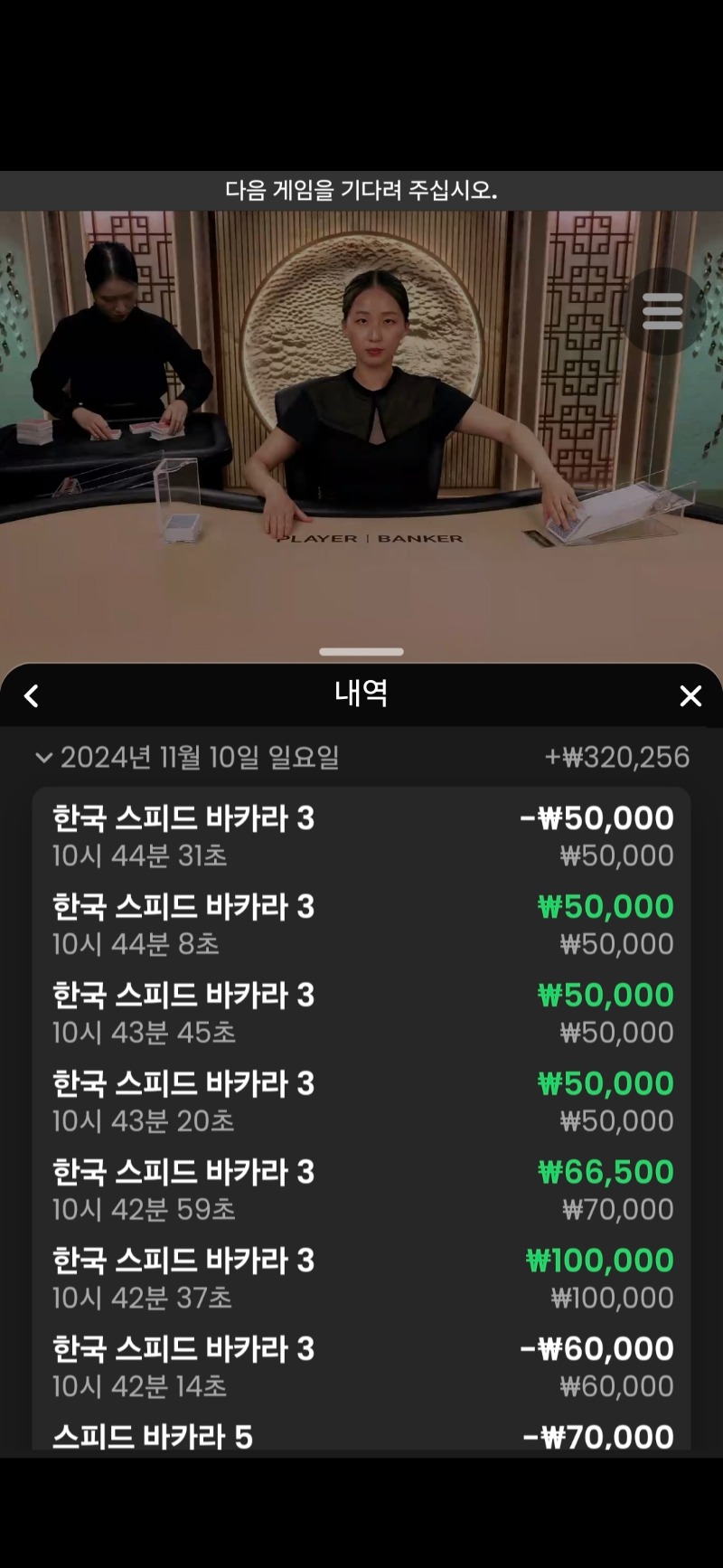The width and height of the screenshot is (723, 1568).
Task: View the ₩100,000 win at 10시 42분 37초
Action: [361, 1280]
